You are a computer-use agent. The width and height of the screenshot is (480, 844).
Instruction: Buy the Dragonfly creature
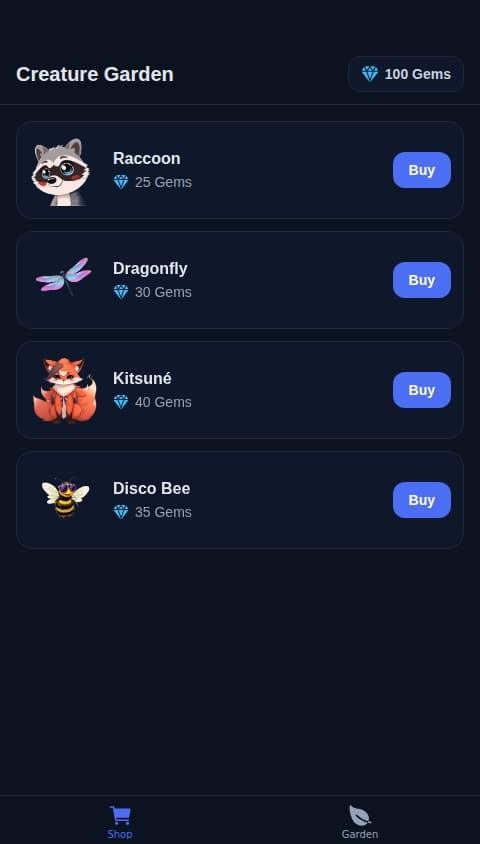point(421,280)
